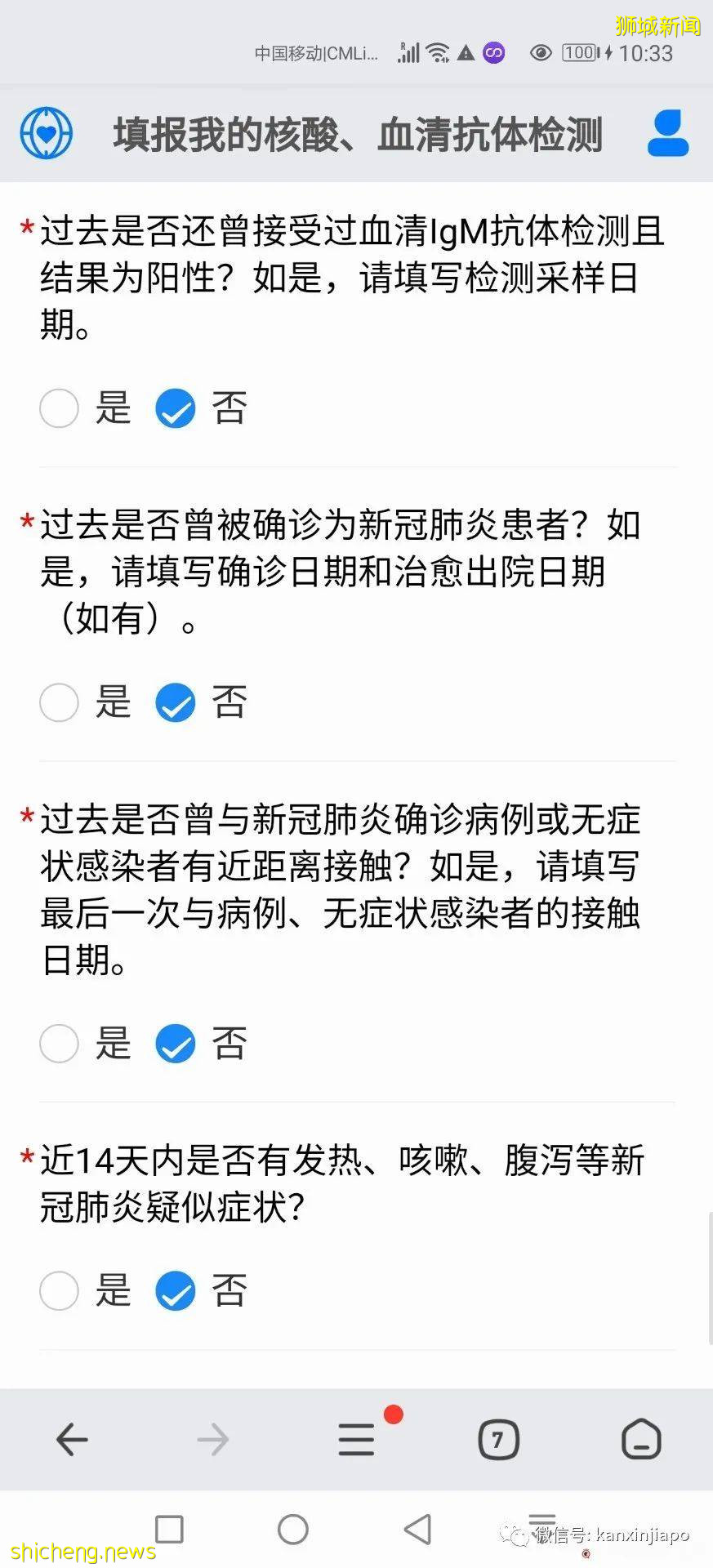Select 是 for close contact with cases question
The width and height of the screenshot is (713, 1568).
pyautogui.click(x=60, y=1043)
